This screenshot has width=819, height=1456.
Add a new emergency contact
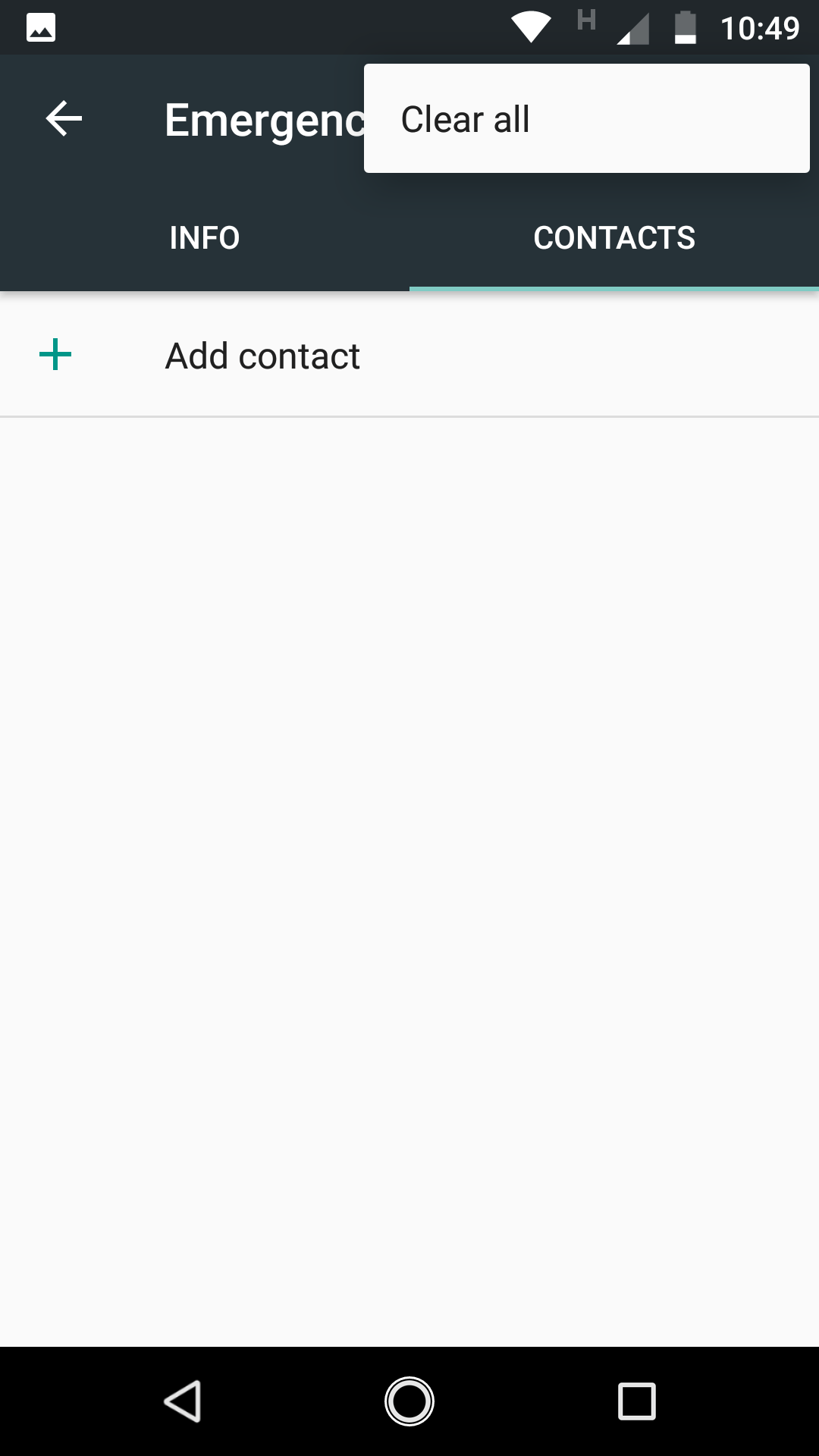[x=409, y=356]
